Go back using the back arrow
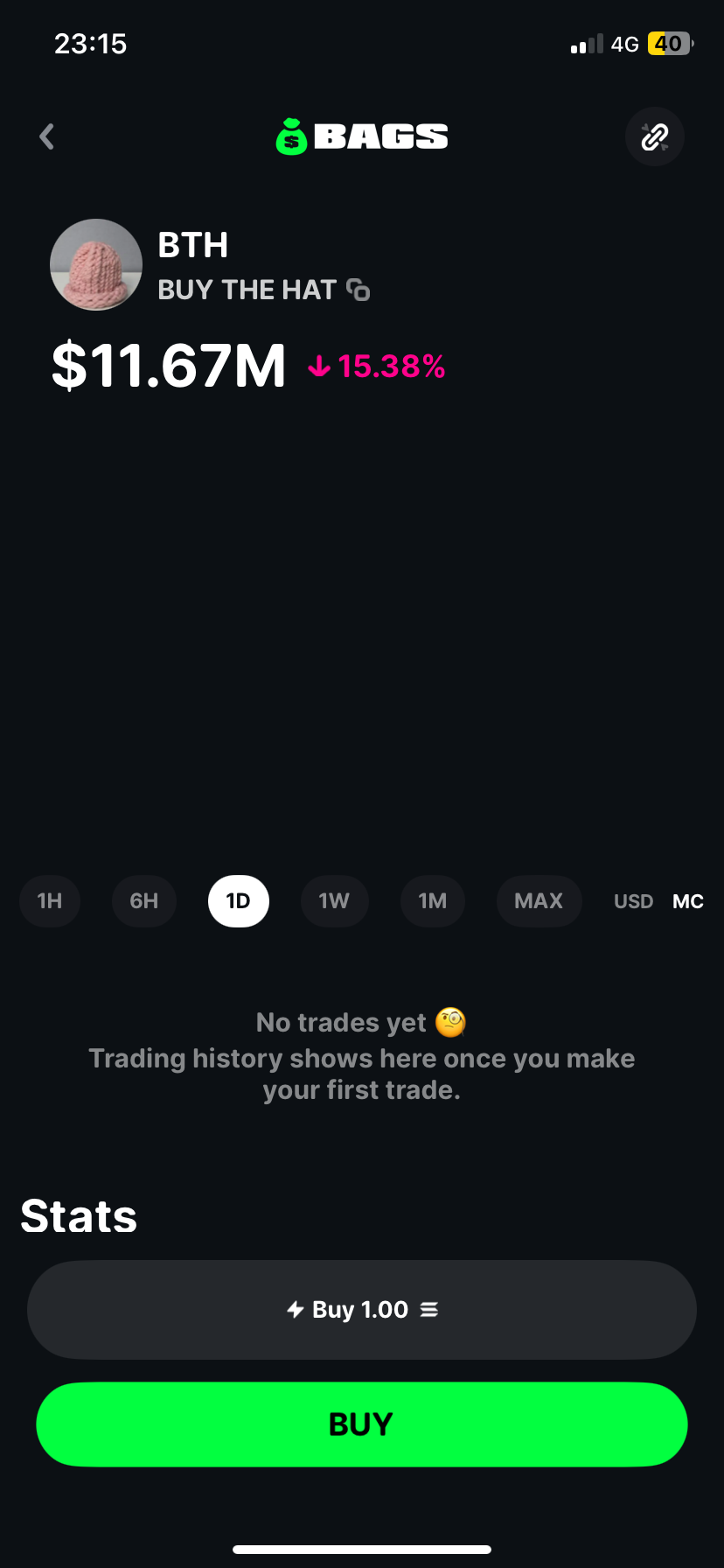This screenshot has height=1568, width=724. (47, 136)
